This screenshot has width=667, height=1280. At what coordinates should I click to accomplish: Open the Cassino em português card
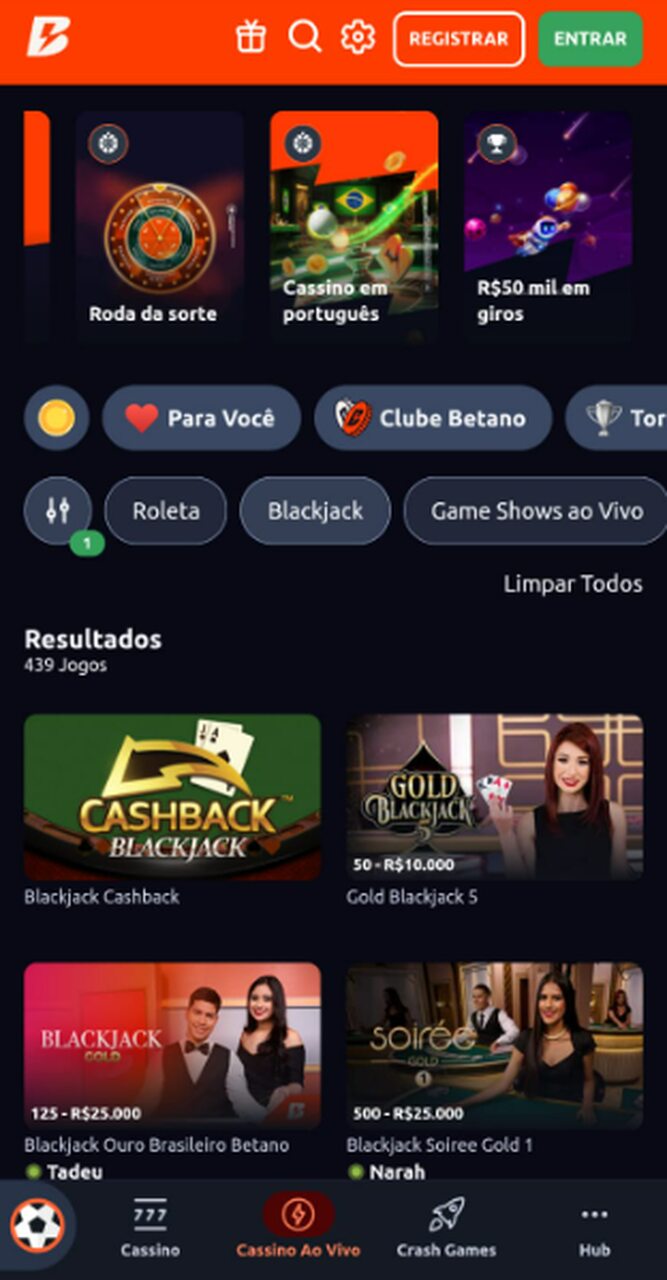point(354,227)
